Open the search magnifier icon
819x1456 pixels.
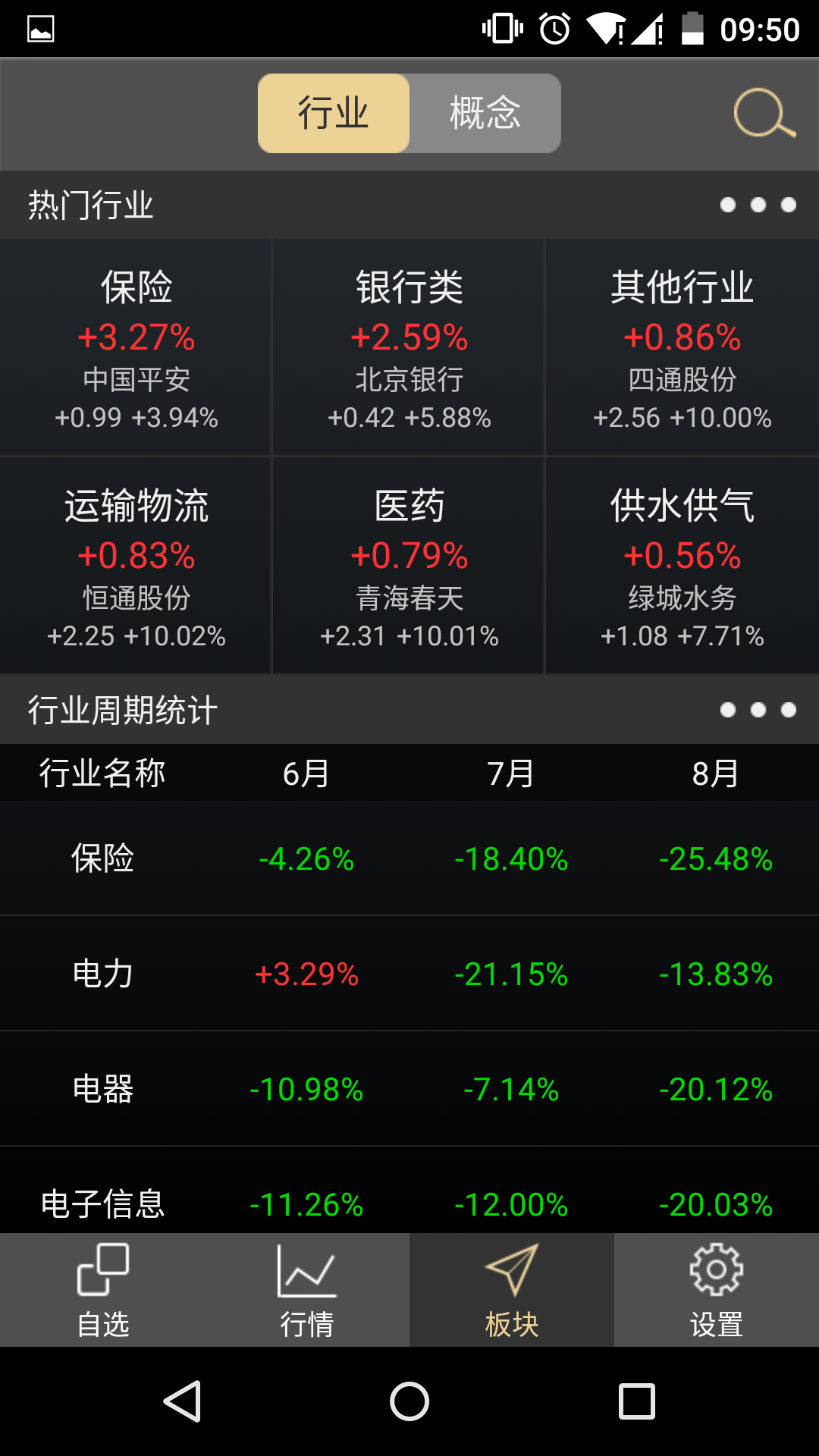click(764, 113)
